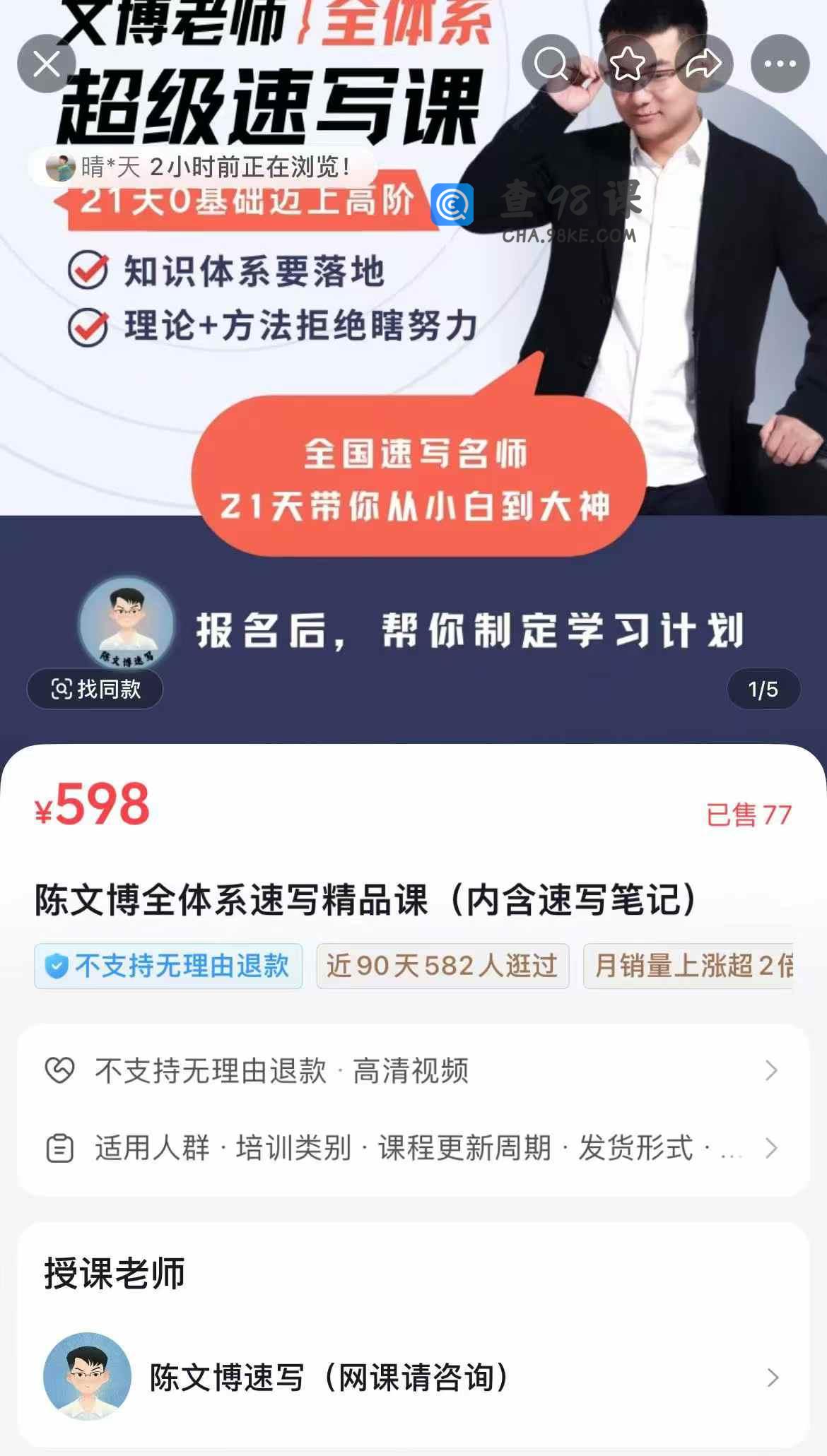Close the product detail page
Image resolution: width=827 pixels, height=1456 pixels.
pyautogui.click(x=47, y=64)
